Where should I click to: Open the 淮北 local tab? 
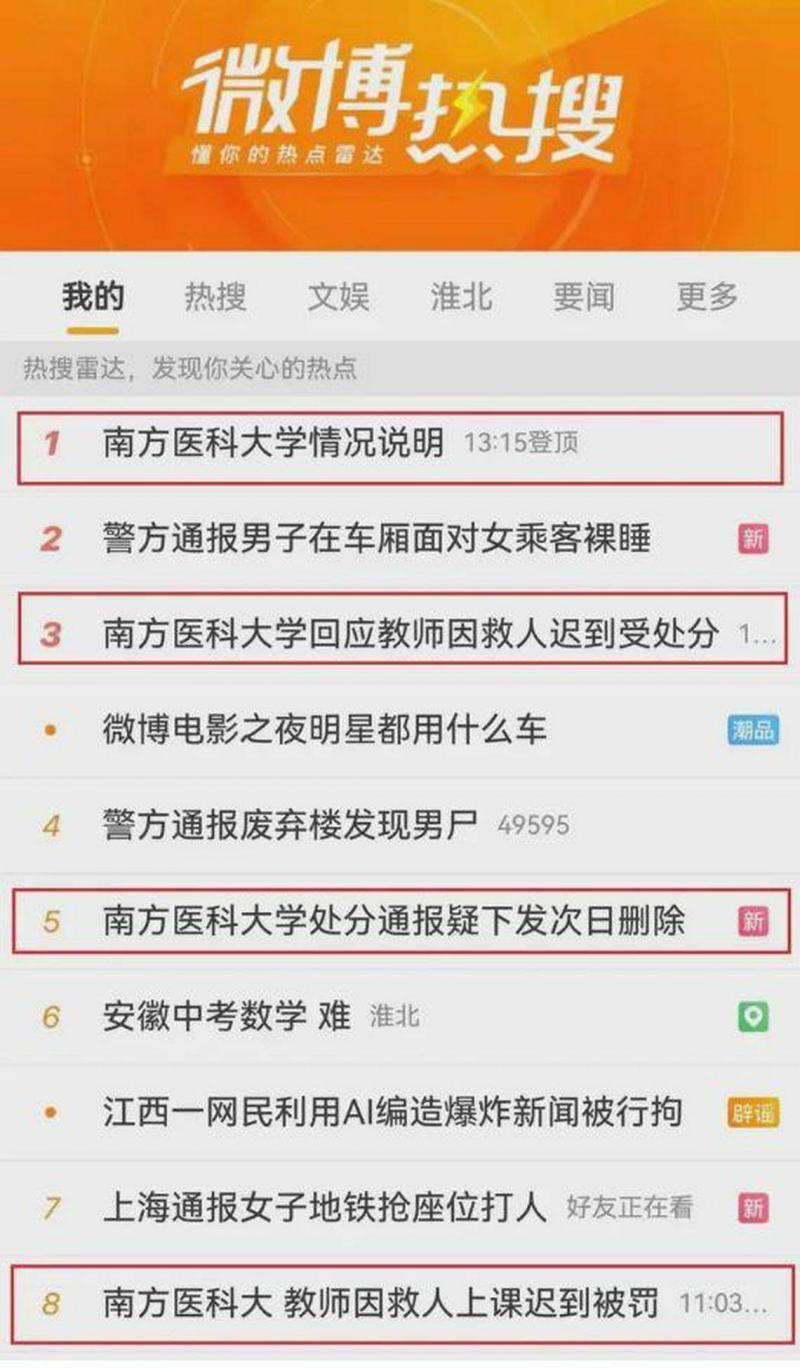(461, 297)
